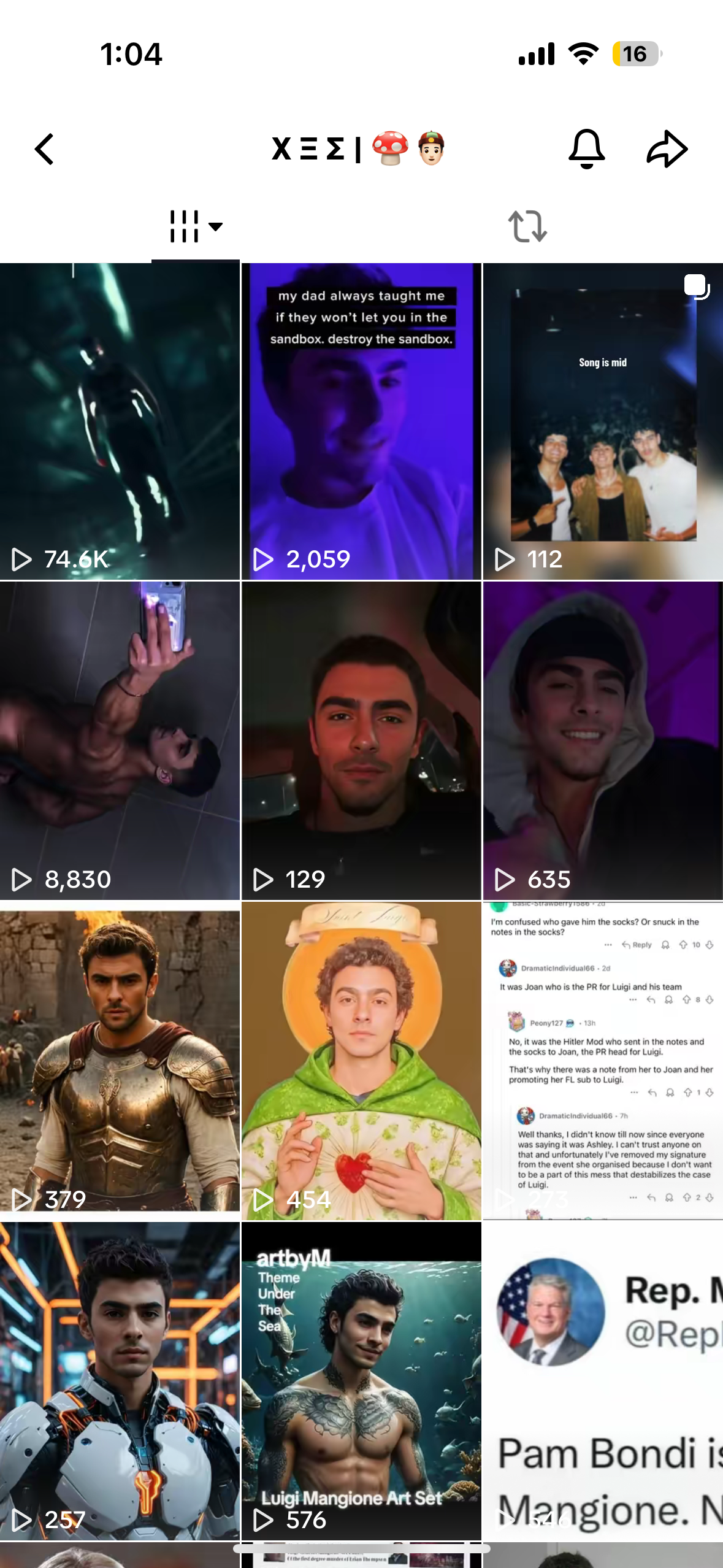Open the 'Song is mid' photo post
Screen dimensions: 723x1568
(603, 421)
